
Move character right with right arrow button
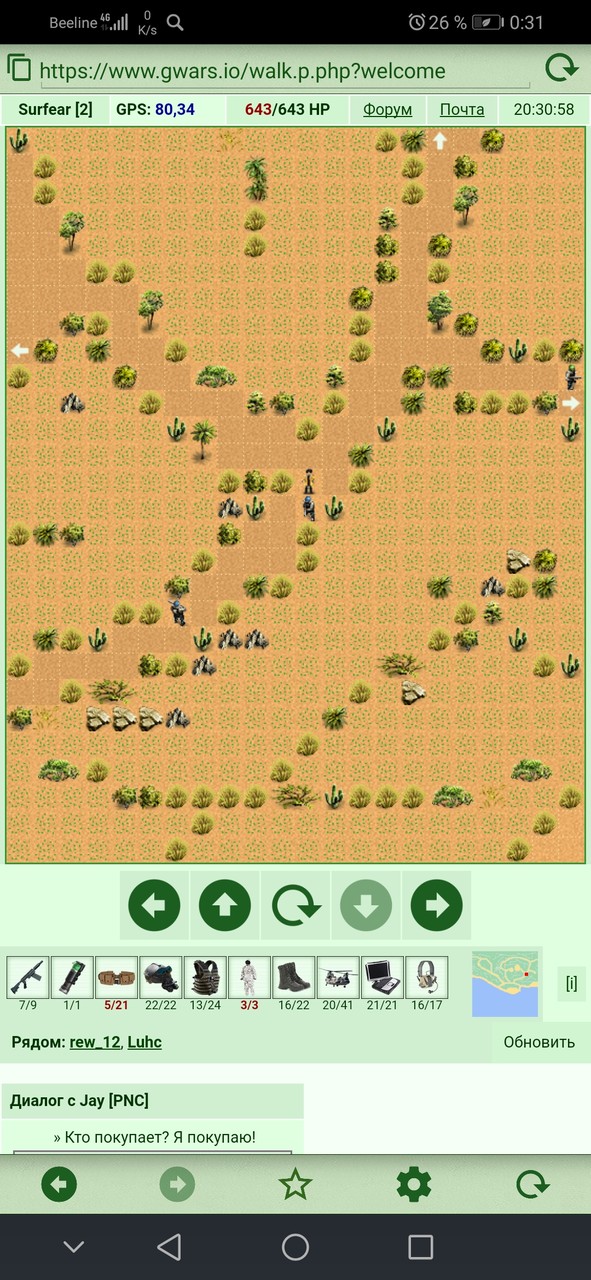437,906
